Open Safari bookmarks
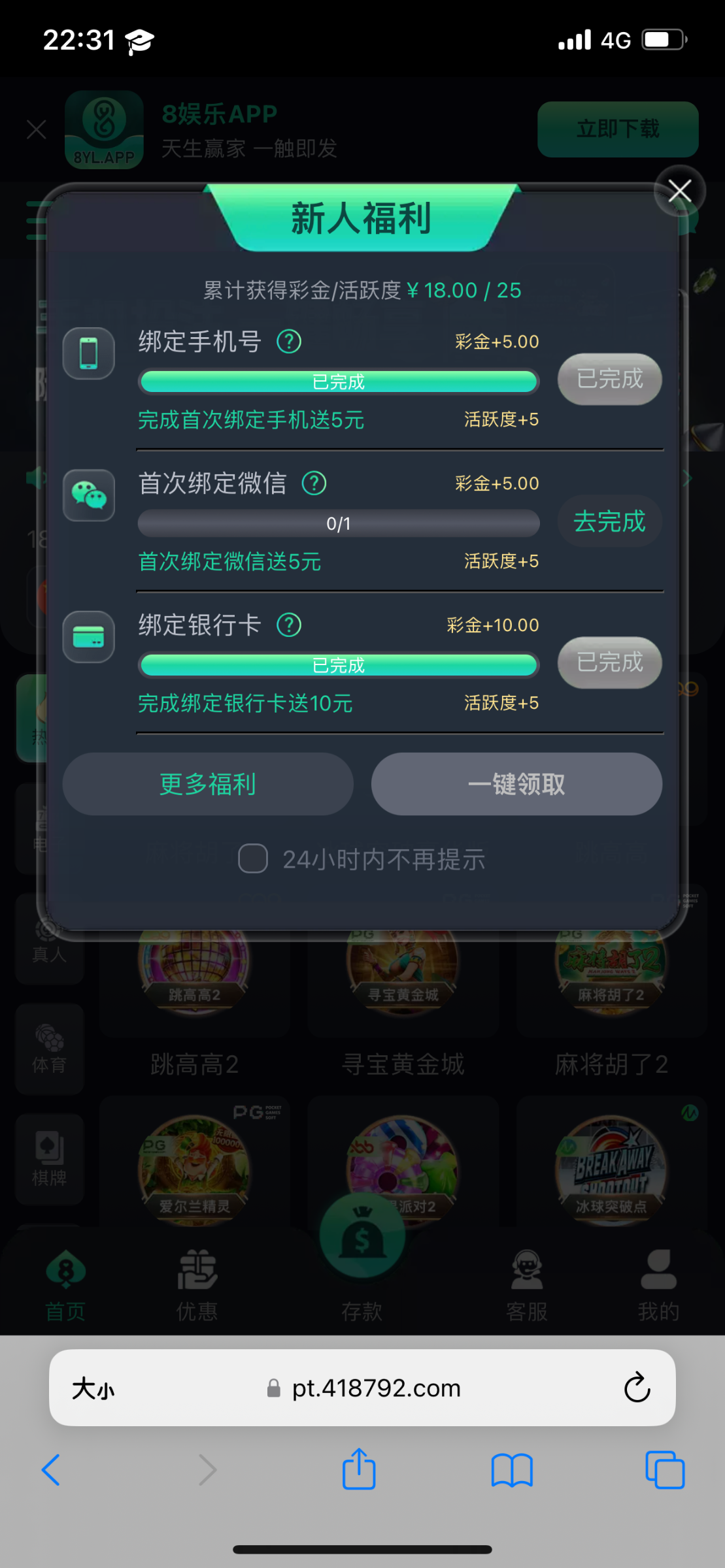The image size is (725, 1568). point(512,1470)
